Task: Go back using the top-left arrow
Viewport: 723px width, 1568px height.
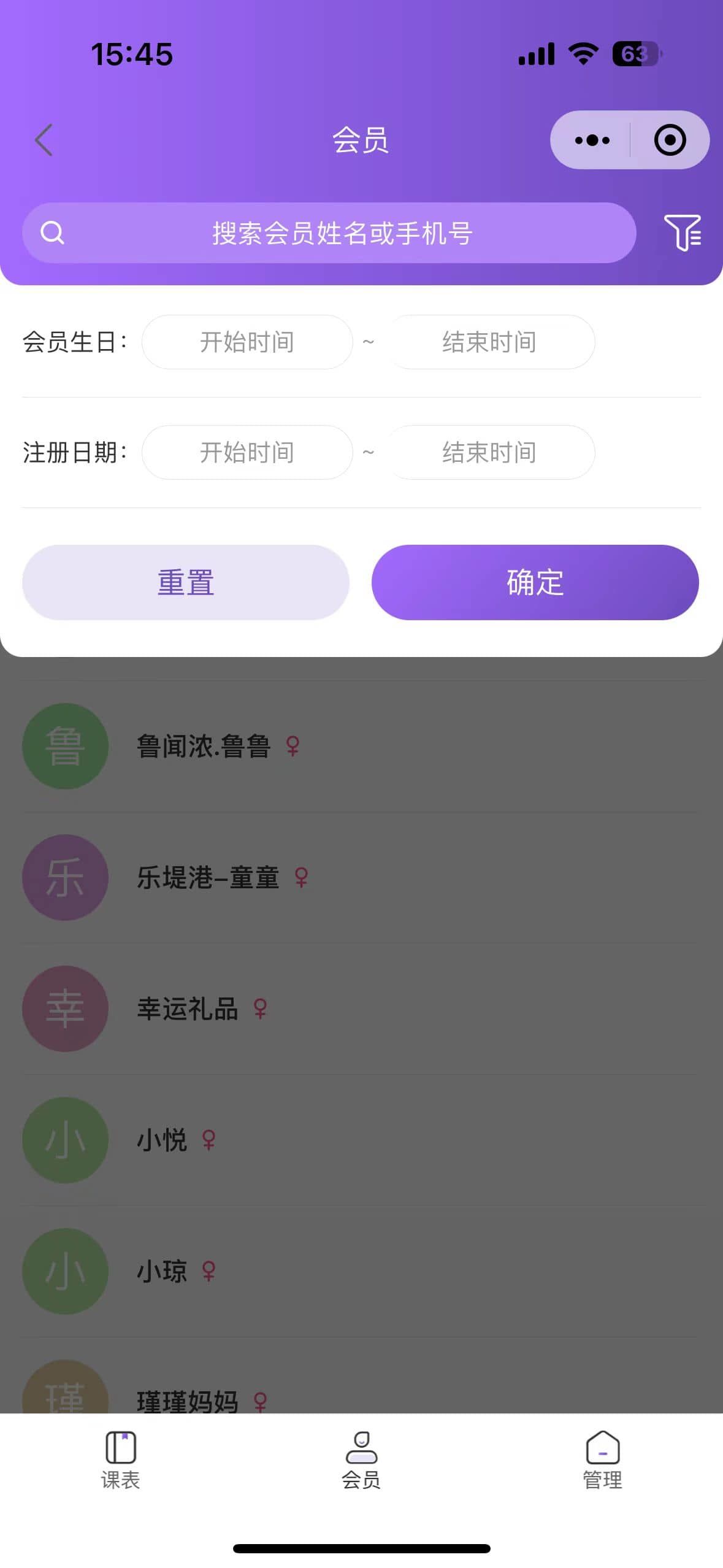Action: tap(44, 140)
